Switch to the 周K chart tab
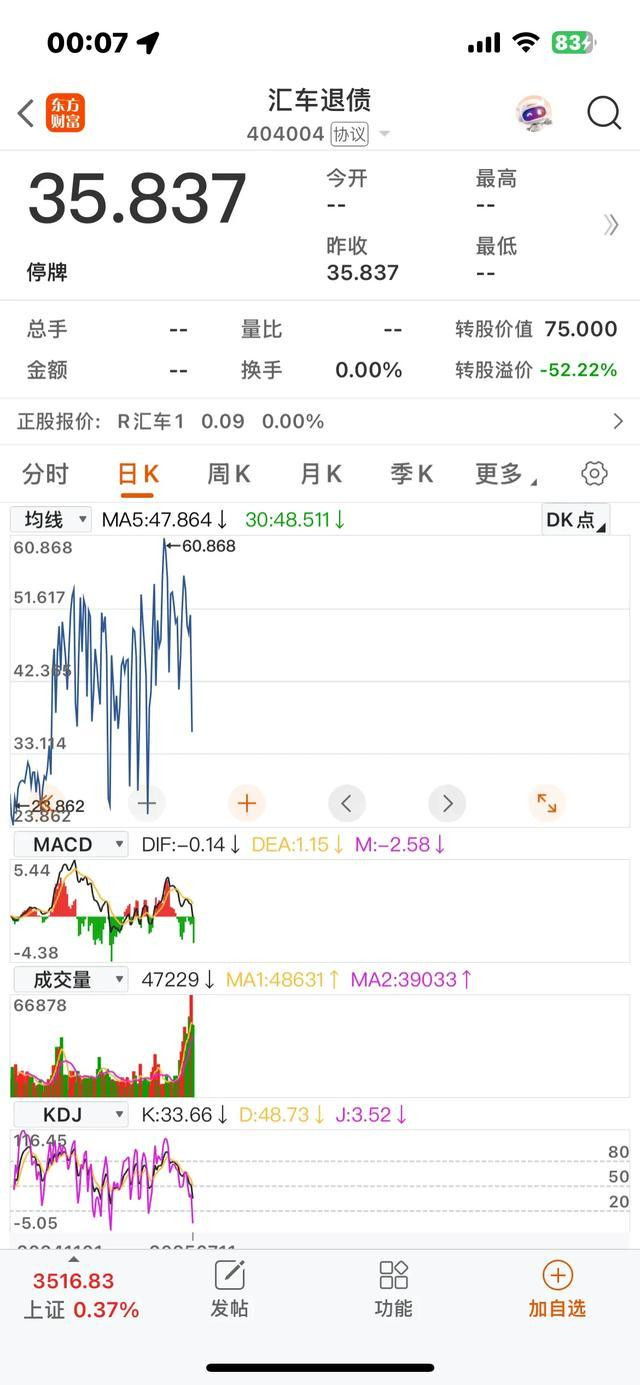Screen dimensions: 640x1385 point(228,474)
